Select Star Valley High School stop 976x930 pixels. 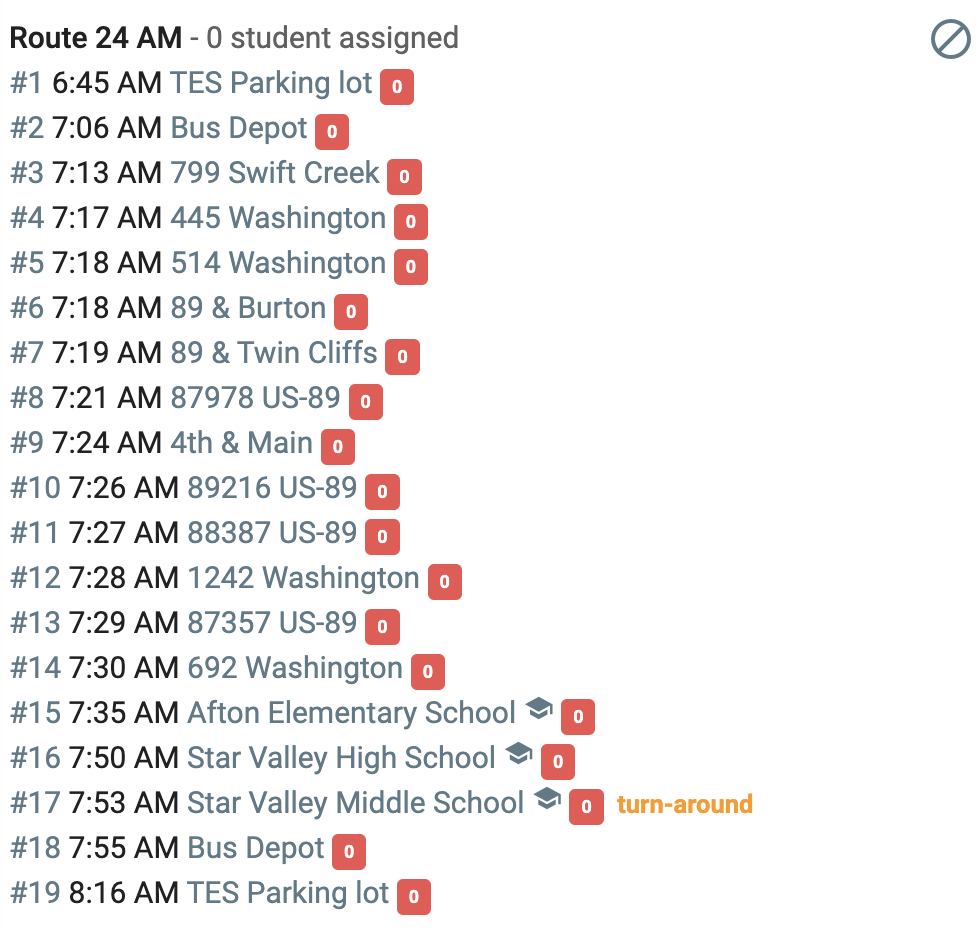click(341, 758)
